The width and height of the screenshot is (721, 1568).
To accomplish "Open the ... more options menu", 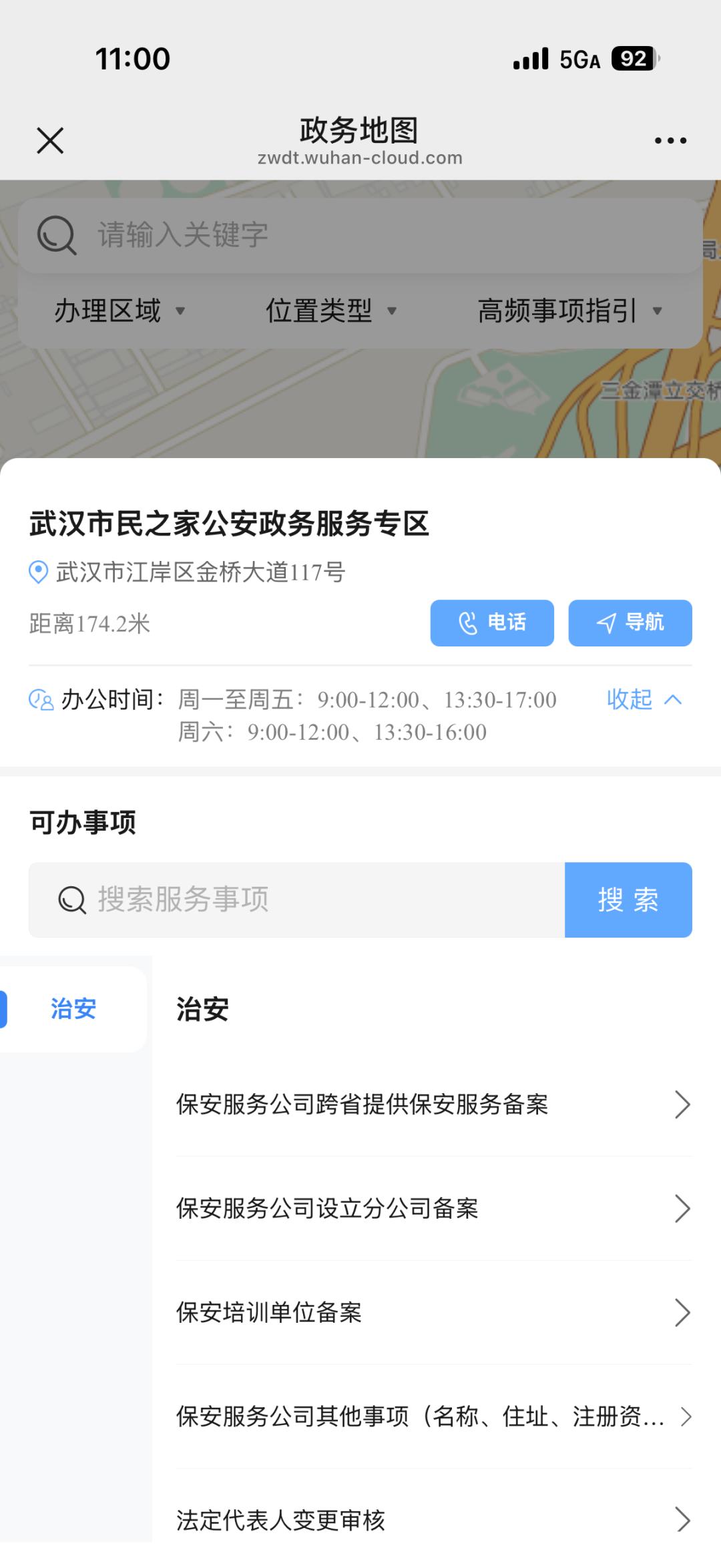I will [x=670, y=140].
